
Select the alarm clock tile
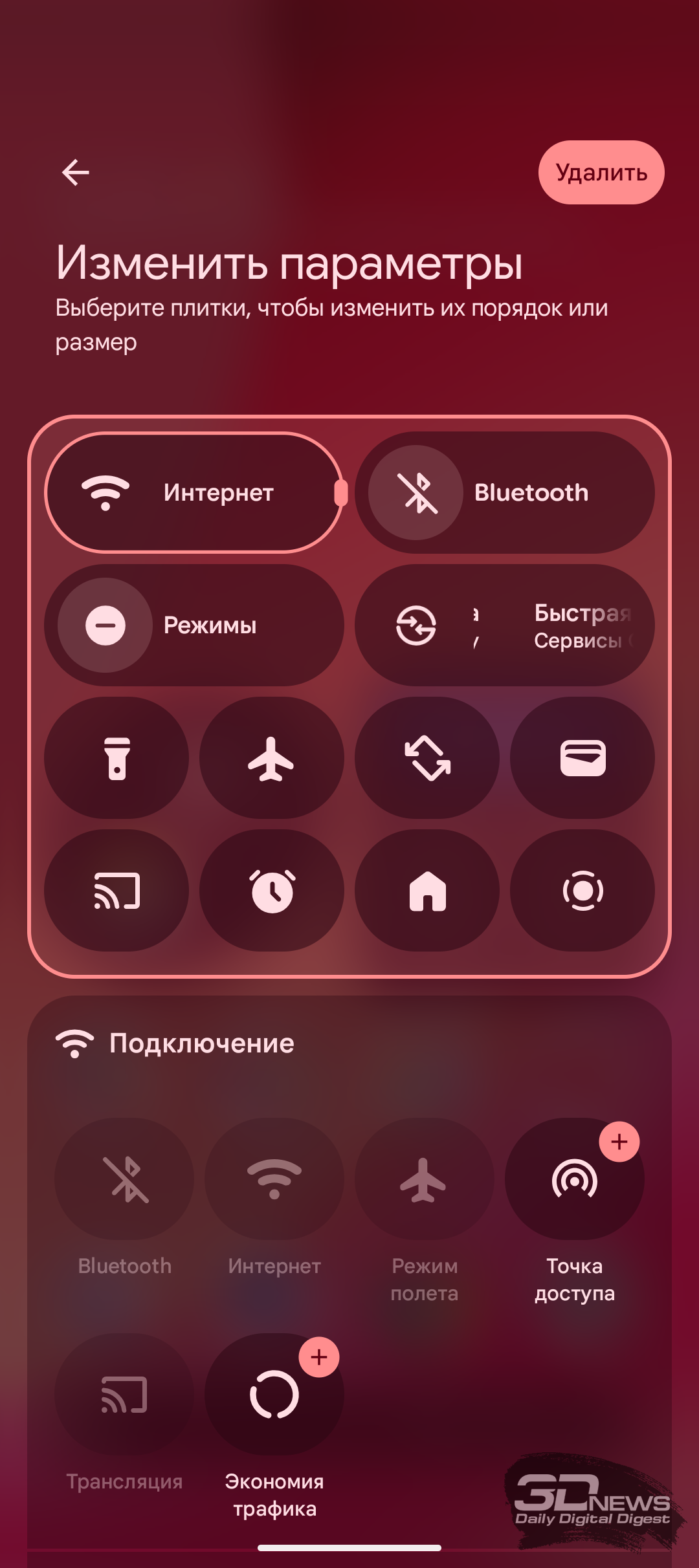point(271,890)
